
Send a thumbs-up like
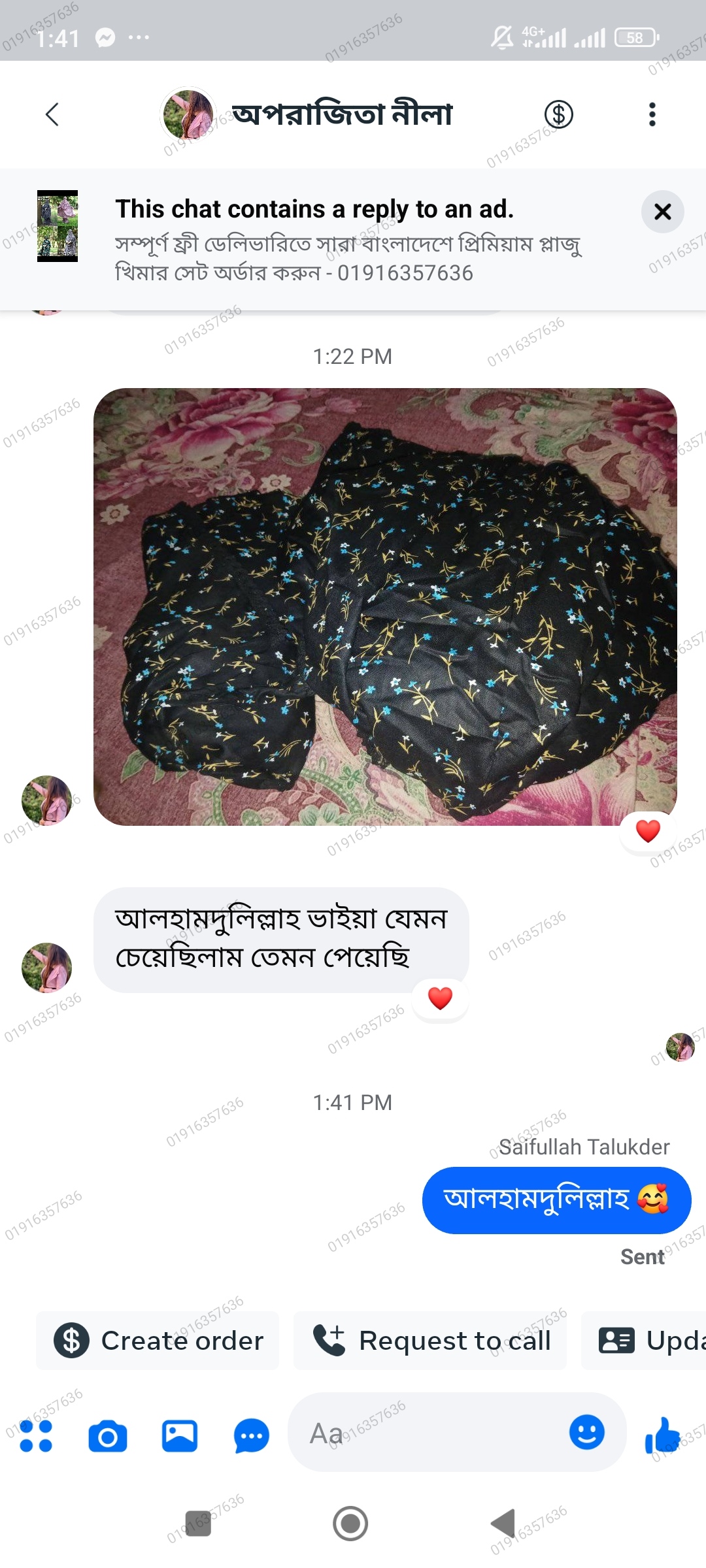click(664, 1435)
